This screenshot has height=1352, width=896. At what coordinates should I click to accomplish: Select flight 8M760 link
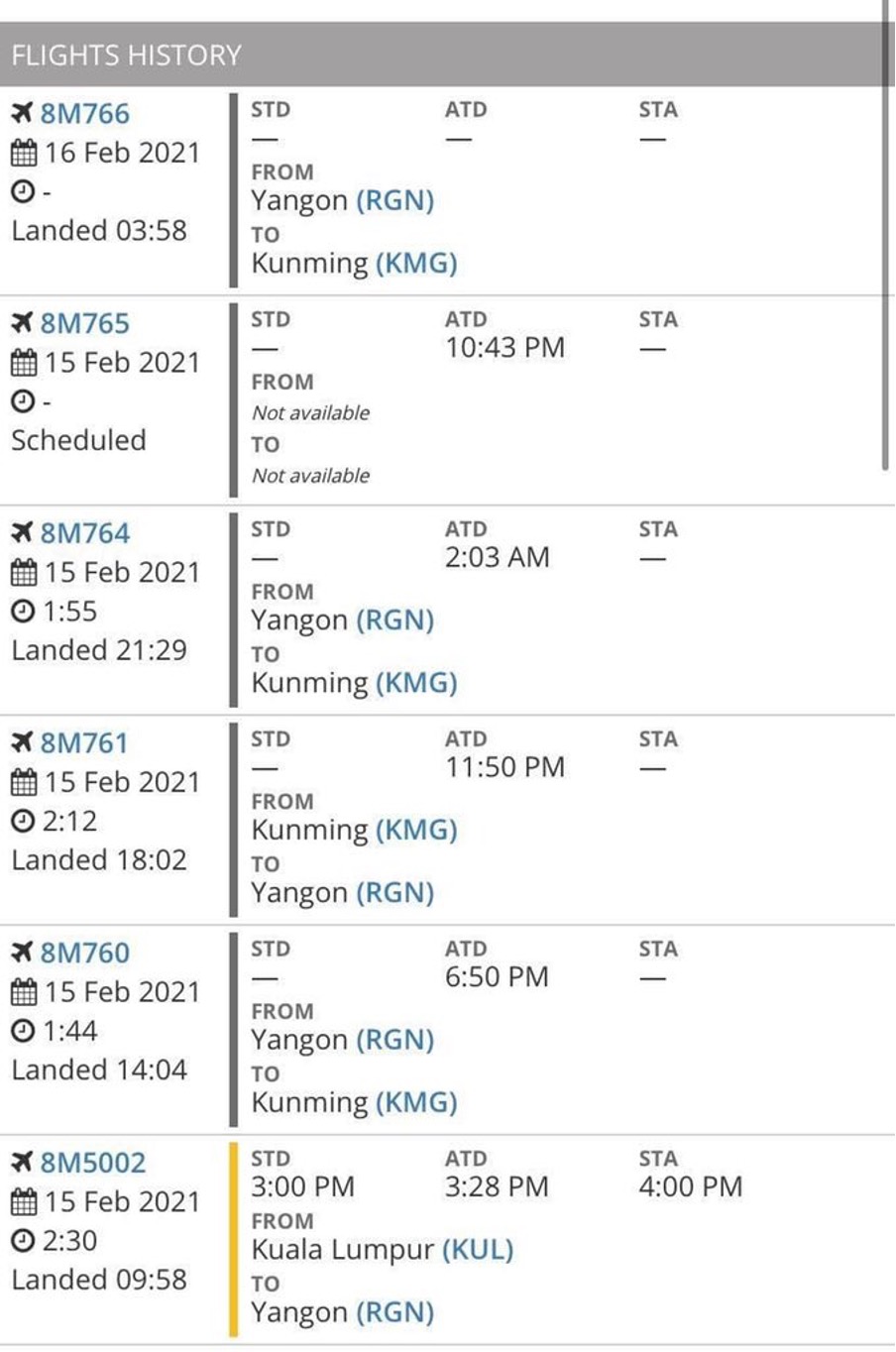click(84, 954)
